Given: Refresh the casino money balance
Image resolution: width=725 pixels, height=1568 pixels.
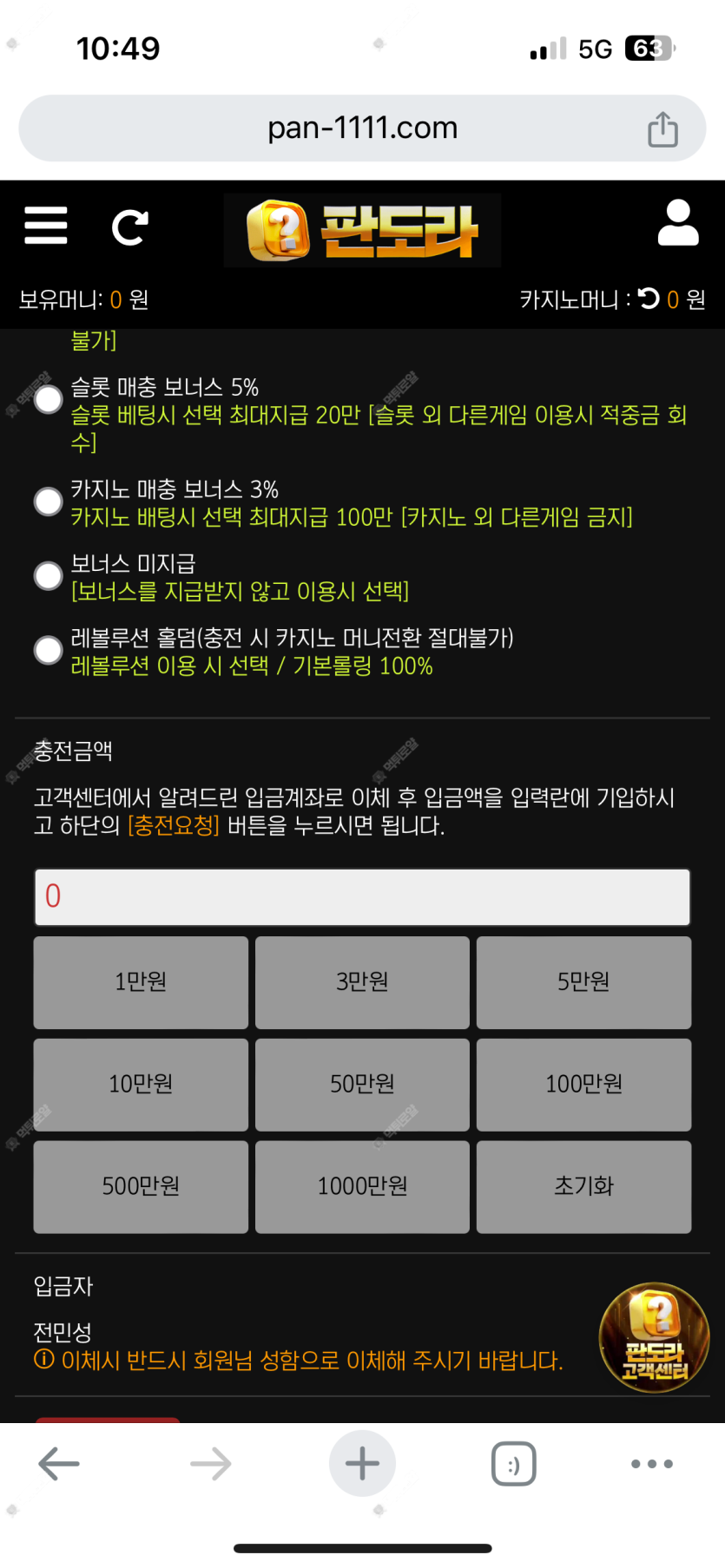Looking at the screenshot, I should pos(649,299).
